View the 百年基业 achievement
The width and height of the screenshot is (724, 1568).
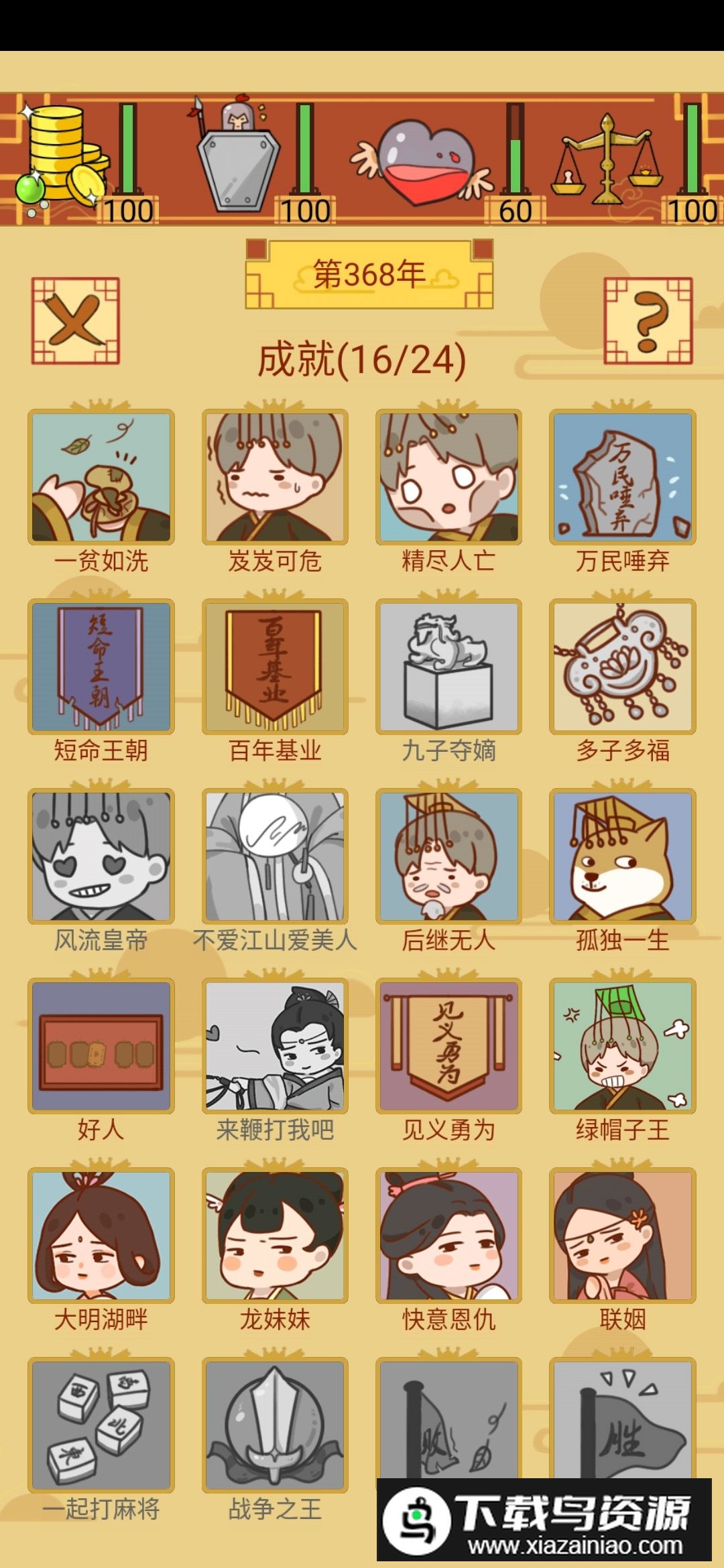pyautogui.click(x=275, y=667)
